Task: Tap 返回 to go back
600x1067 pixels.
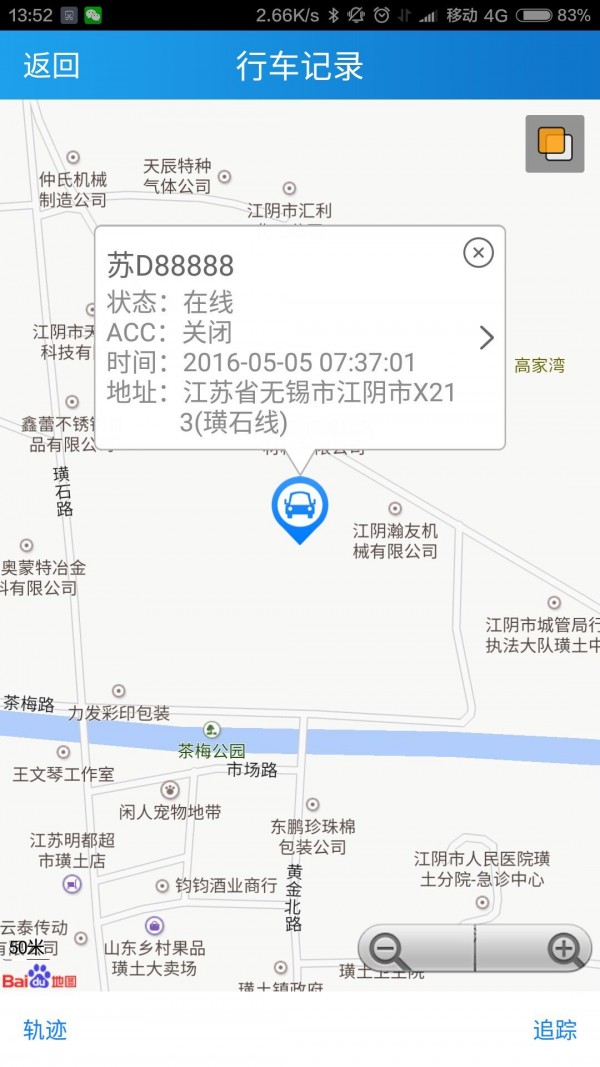Action: [x=51, y=66]
